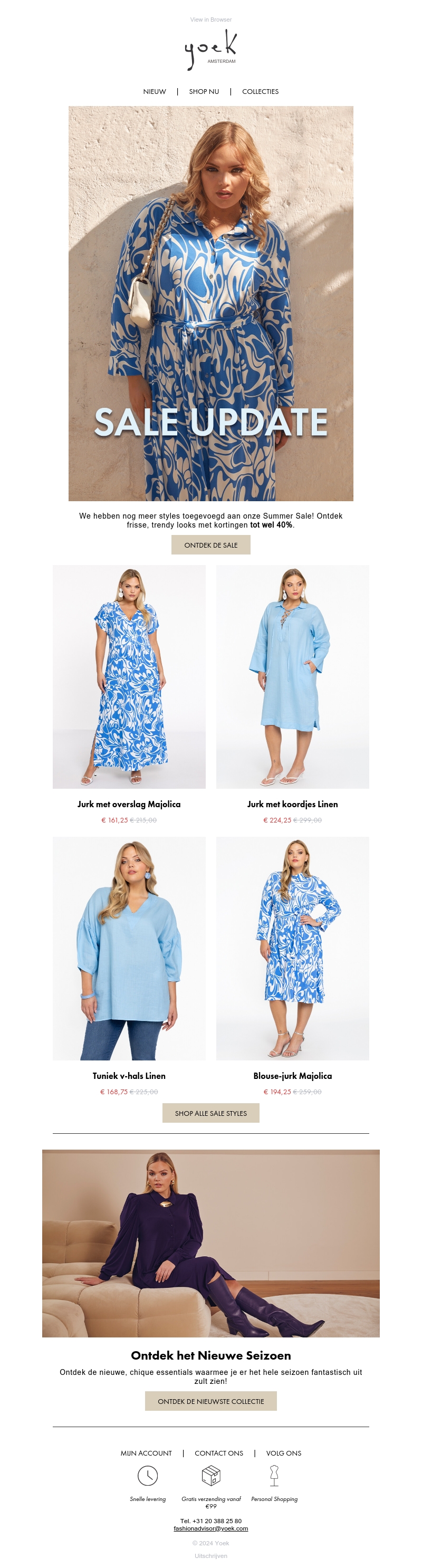Go to the SHOP NU section
422x1568 pixels.
(x=204, y=91)
